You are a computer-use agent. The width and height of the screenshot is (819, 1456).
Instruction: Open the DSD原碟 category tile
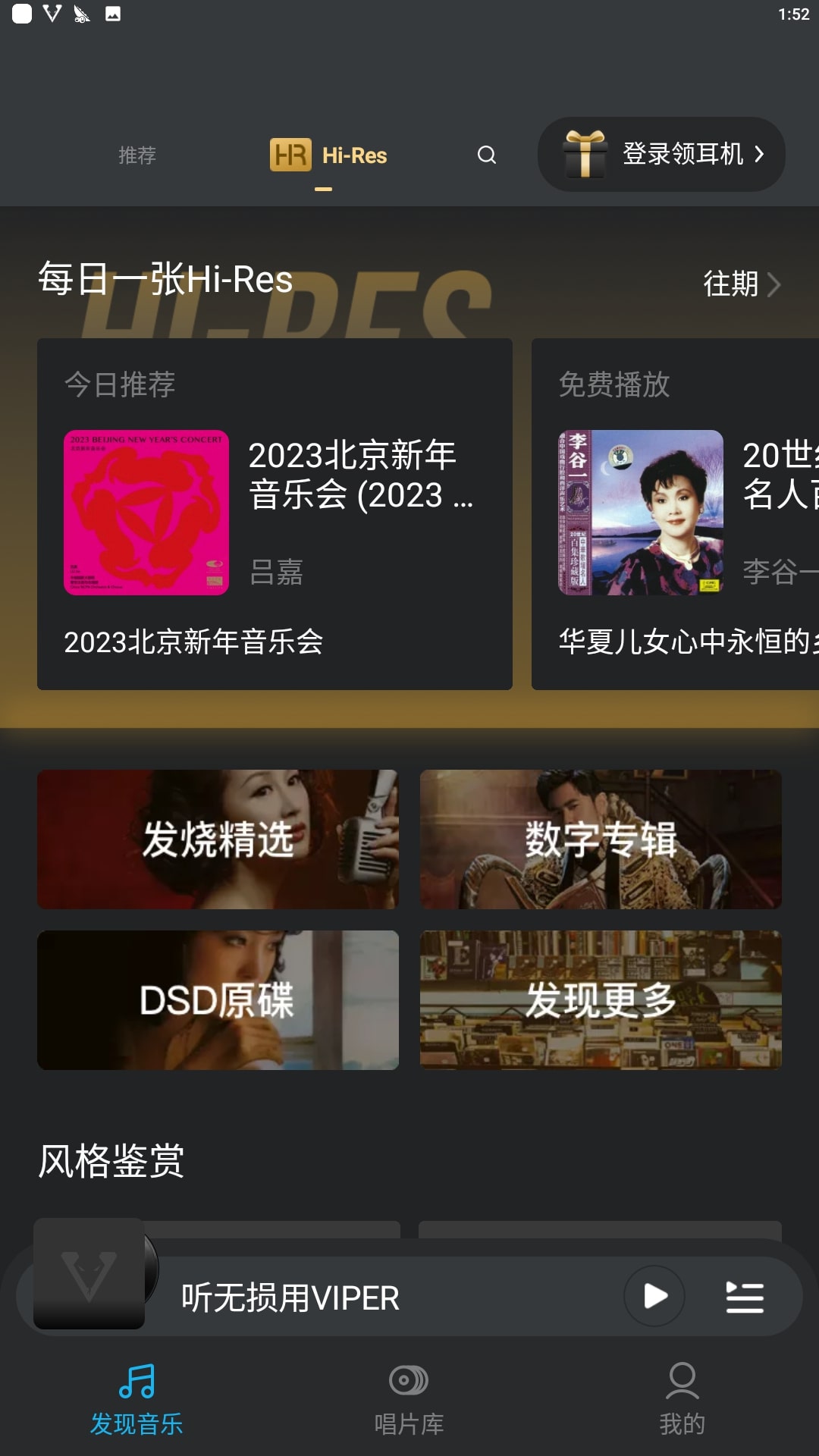tap(218, 1000)
